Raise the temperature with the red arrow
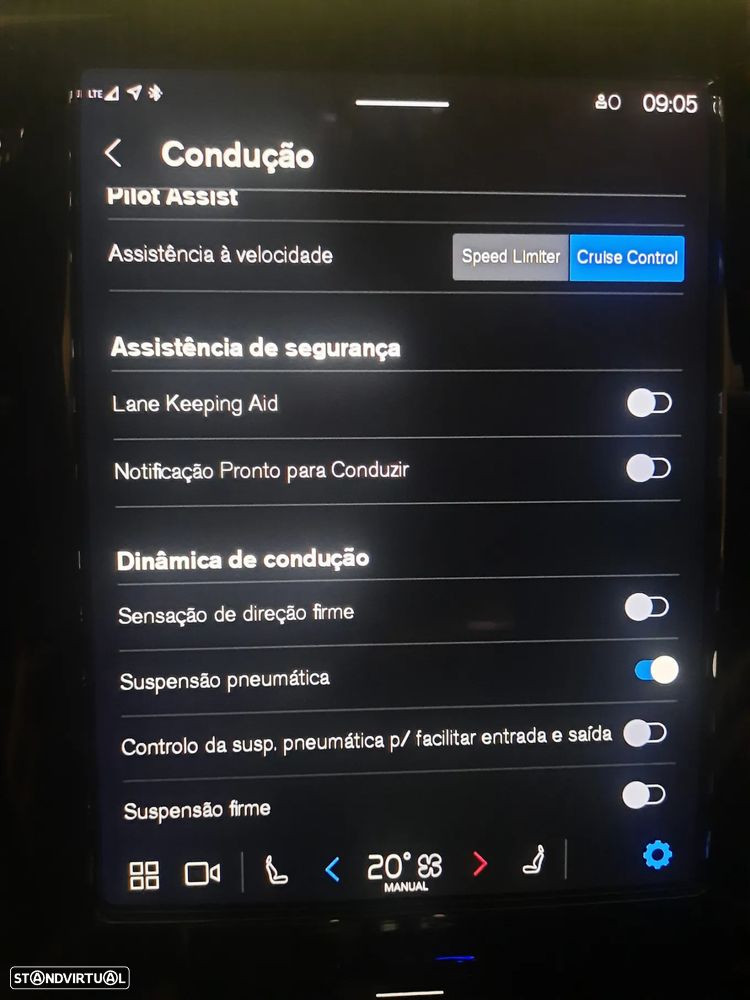This screenshot has width=750, height=1000. tap(480, 864)
